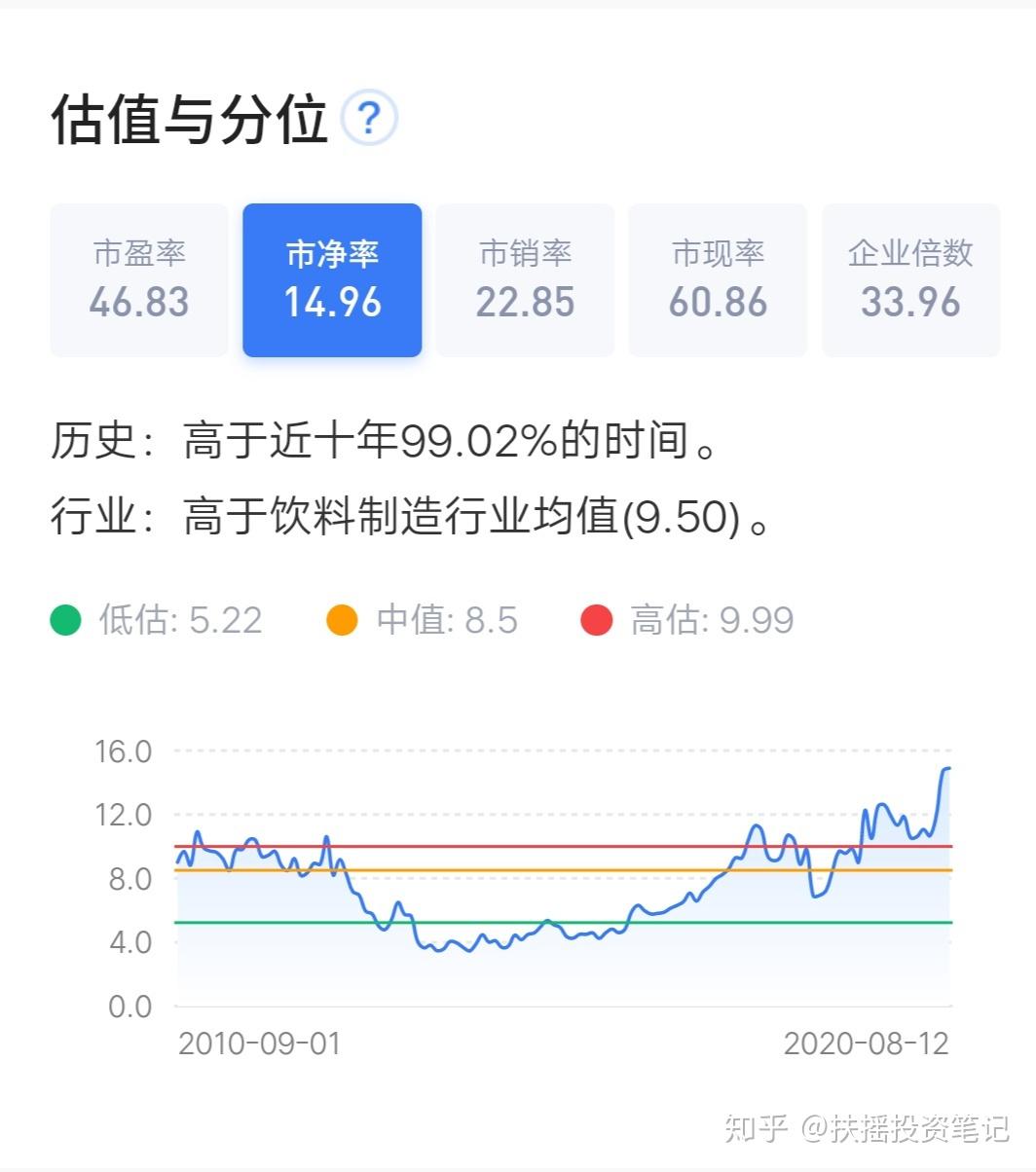
Task: Click the 低估: 5.22 legend label
Action: (x=178, y=618)
